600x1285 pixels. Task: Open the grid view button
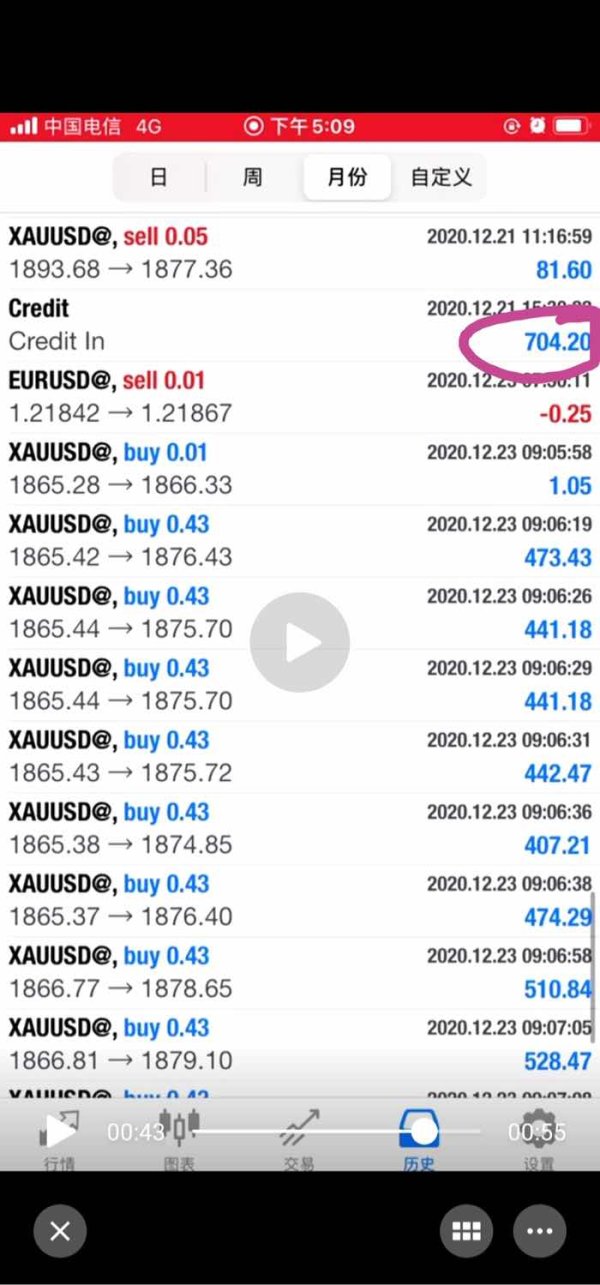point(466,1231)
